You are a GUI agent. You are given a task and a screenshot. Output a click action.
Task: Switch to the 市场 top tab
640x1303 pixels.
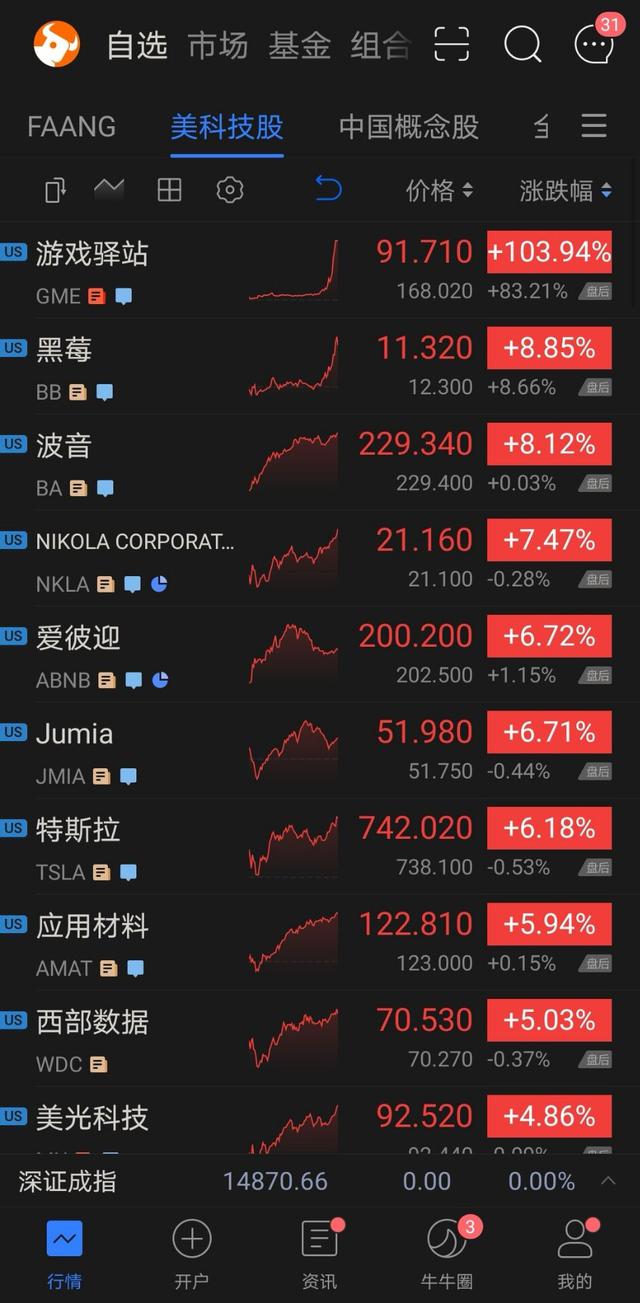[x=218, y=45]
